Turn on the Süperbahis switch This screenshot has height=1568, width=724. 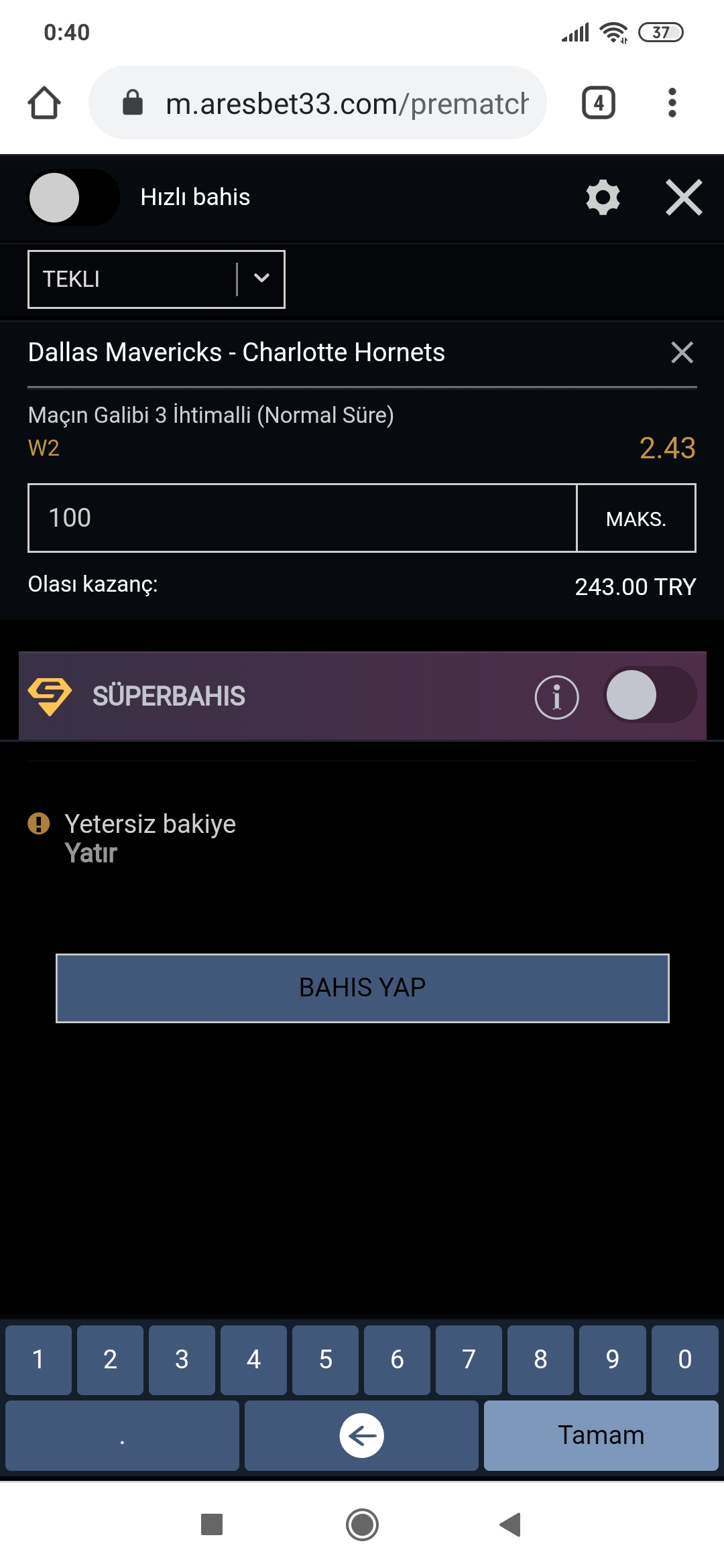pos(650,695)
